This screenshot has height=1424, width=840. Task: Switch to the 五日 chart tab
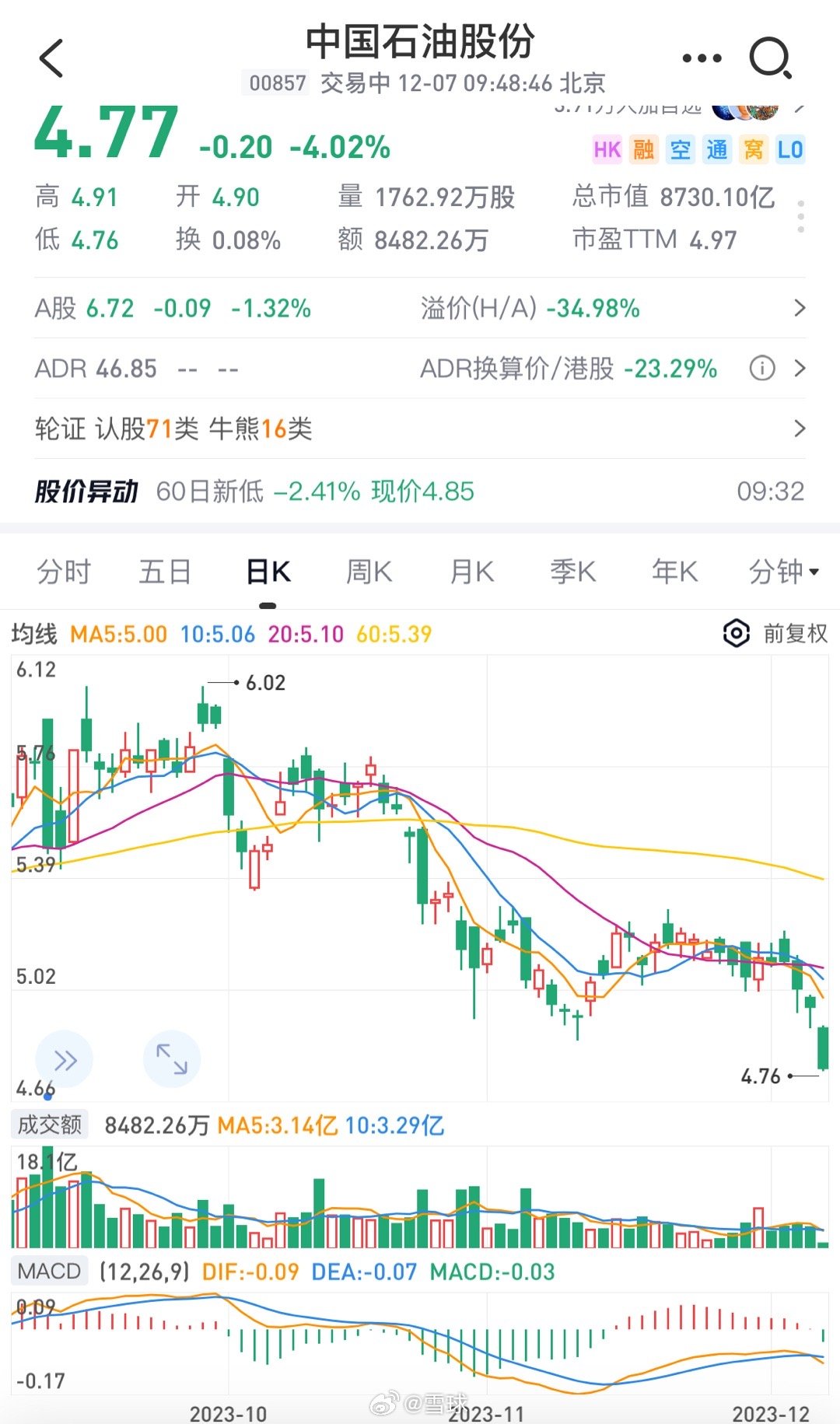pyautogui.click(x=165, y=572)
